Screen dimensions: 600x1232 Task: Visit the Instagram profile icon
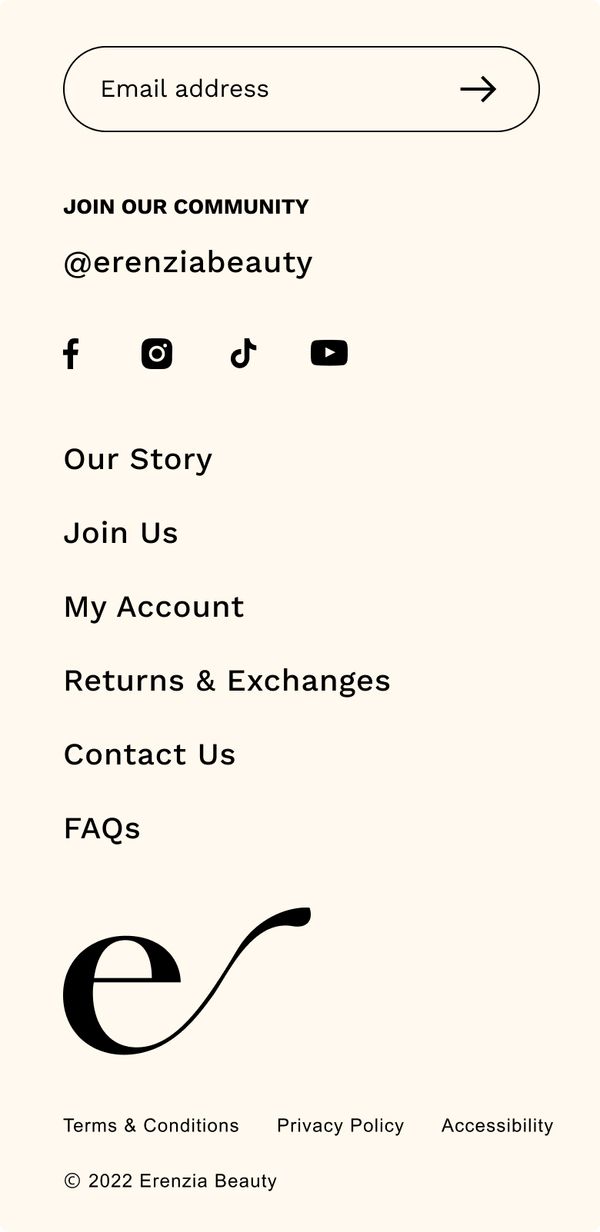[157, 353]
